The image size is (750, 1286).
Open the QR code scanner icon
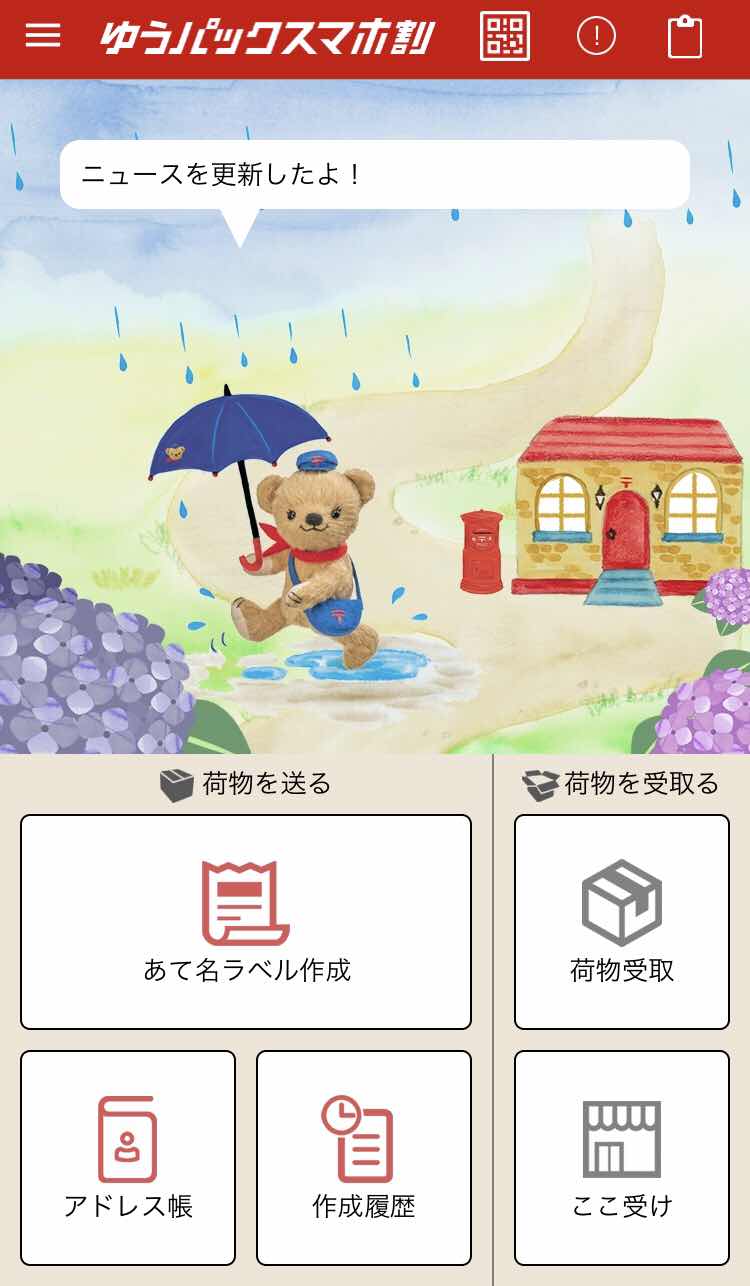point(505,36)
